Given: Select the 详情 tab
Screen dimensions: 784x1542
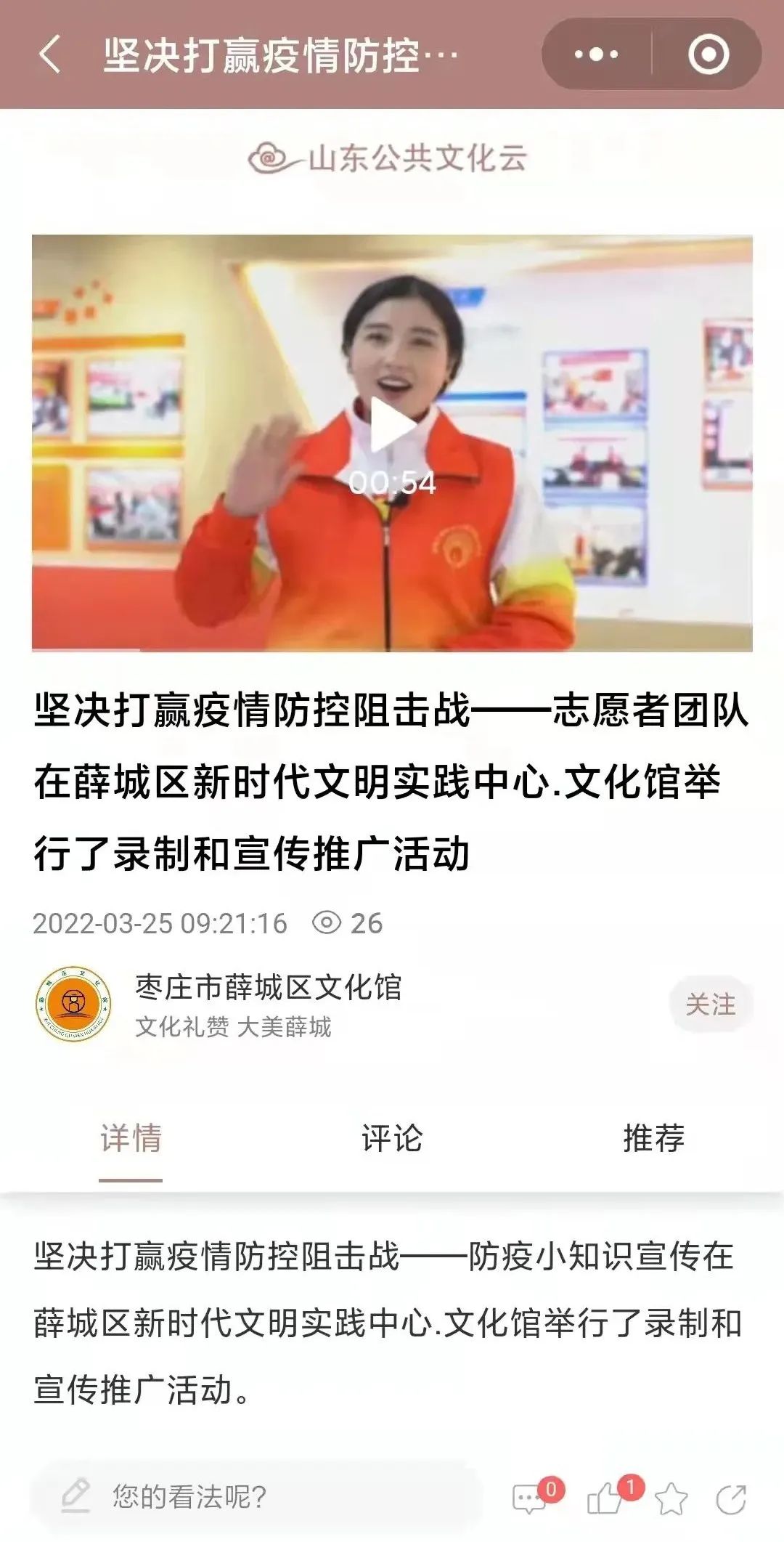Looking at the screenshot, I should click(x=131, y=1137).
